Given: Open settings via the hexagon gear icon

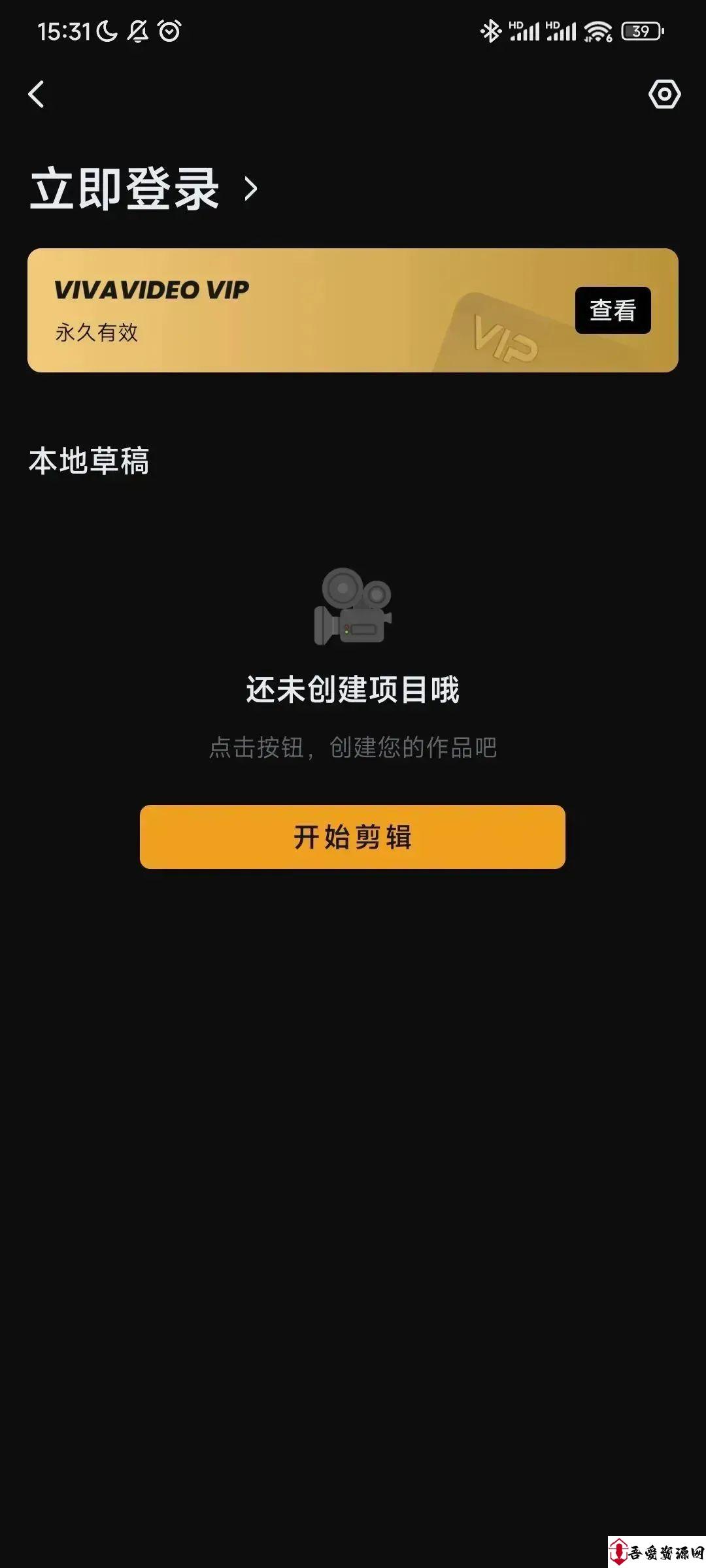Looking at the screenshot, I should tap(664, 95).
